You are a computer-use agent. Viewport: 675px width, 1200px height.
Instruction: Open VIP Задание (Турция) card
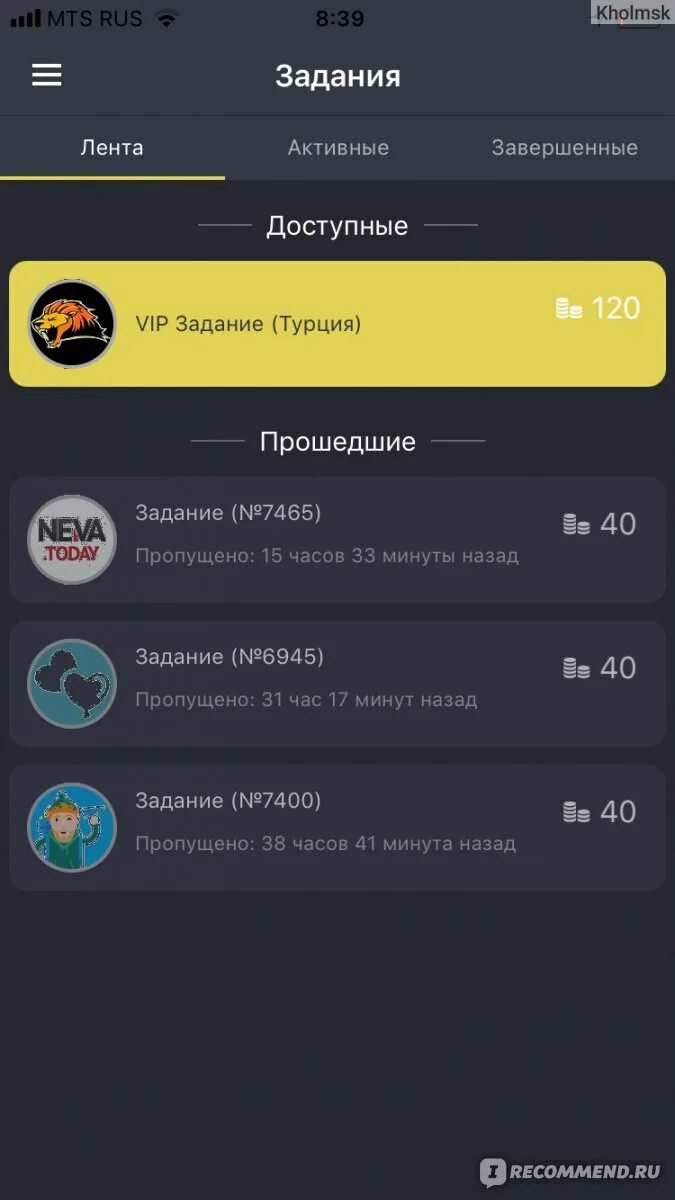tap(337, 324)
